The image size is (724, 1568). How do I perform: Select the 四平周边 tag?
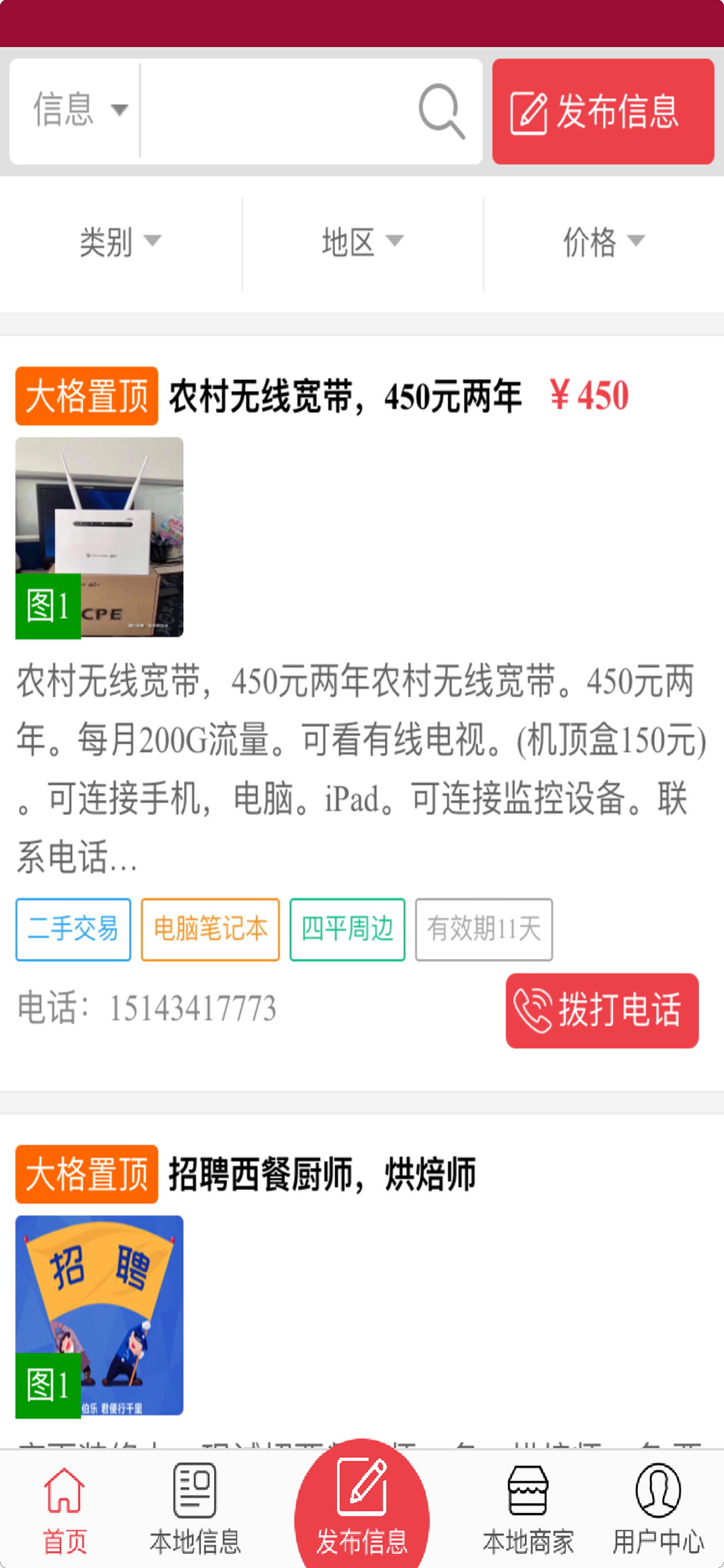347,929
